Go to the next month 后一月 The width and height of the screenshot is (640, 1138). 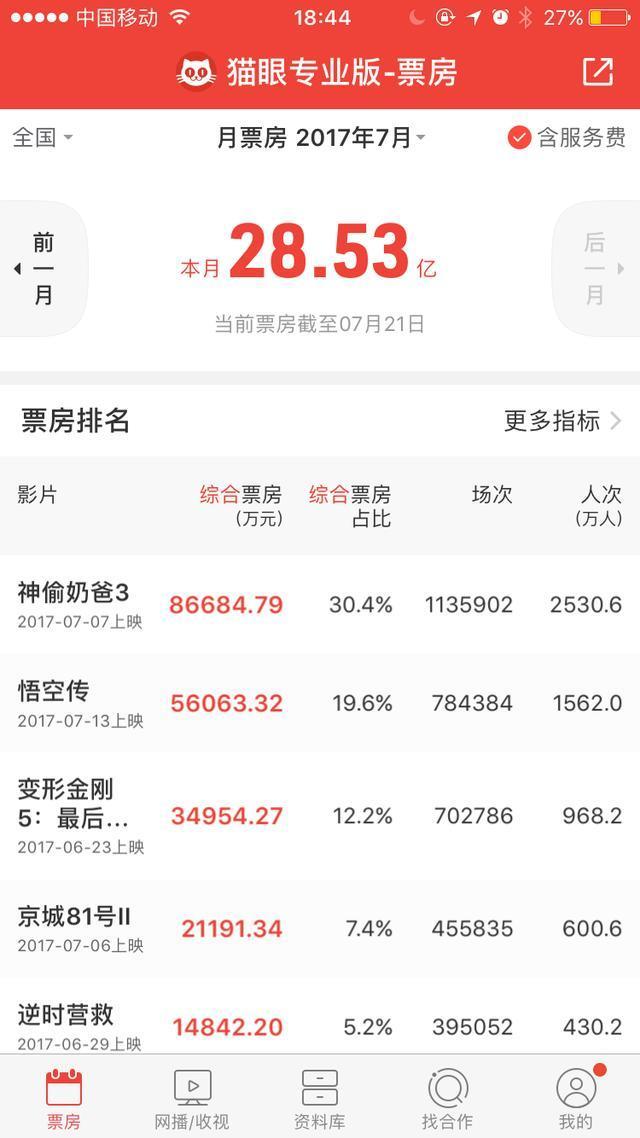[598, 268]
